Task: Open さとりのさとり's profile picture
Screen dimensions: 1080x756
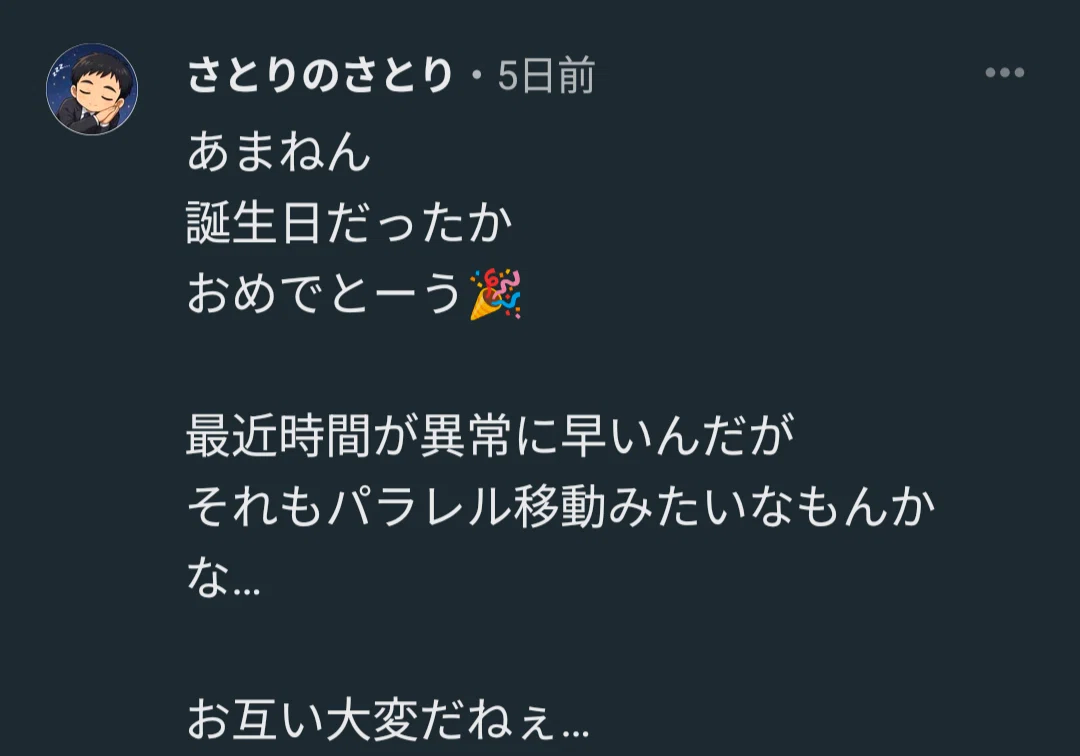Action: (92, 89)
